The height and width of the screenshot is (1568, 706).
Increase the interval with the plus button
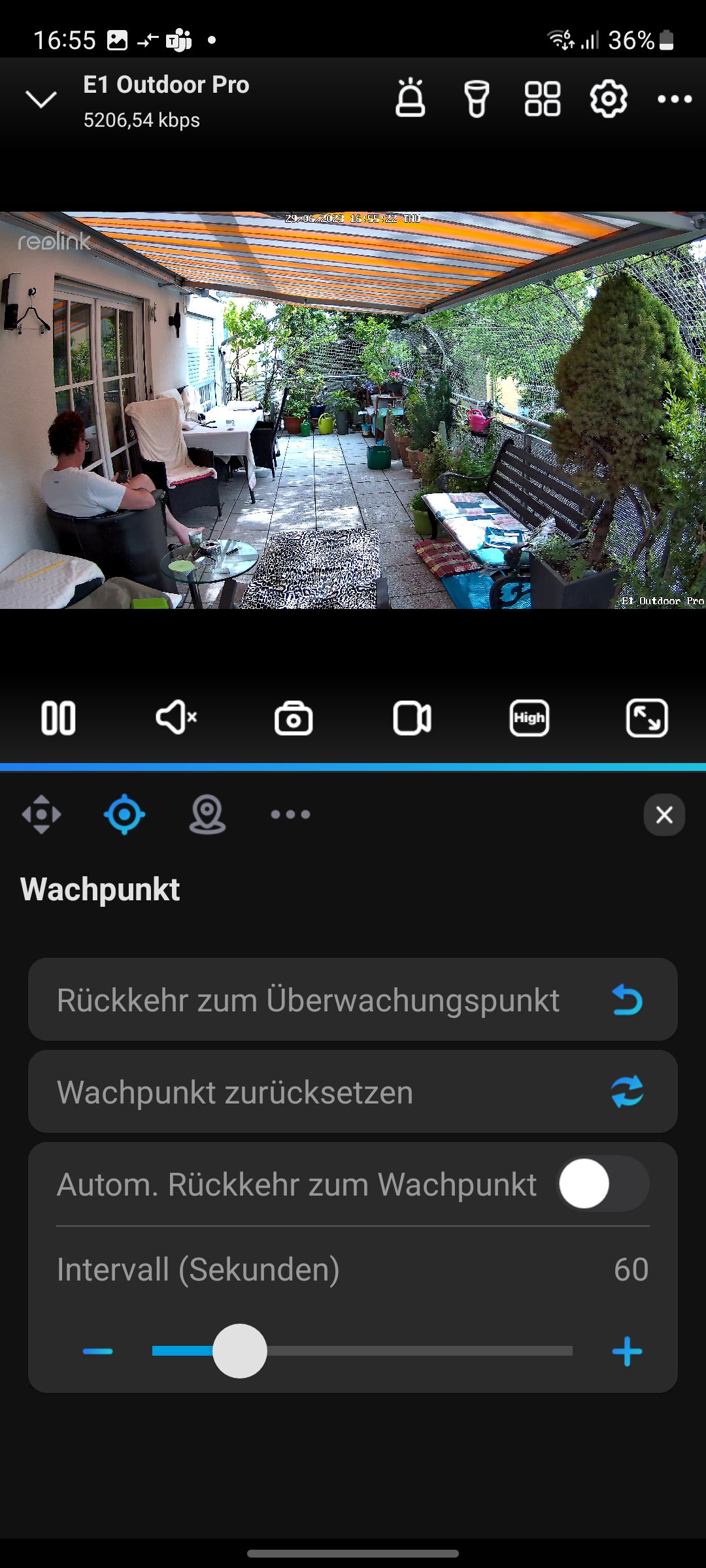tap(627, 1351)
